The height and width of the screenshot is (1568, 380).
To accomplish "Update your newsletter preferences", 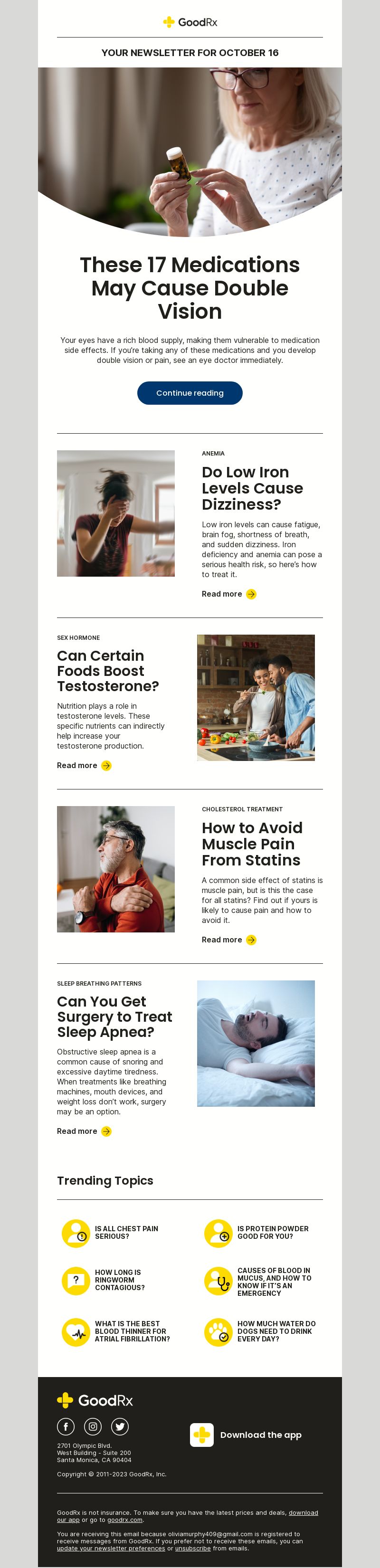I will pos(111,1548).
